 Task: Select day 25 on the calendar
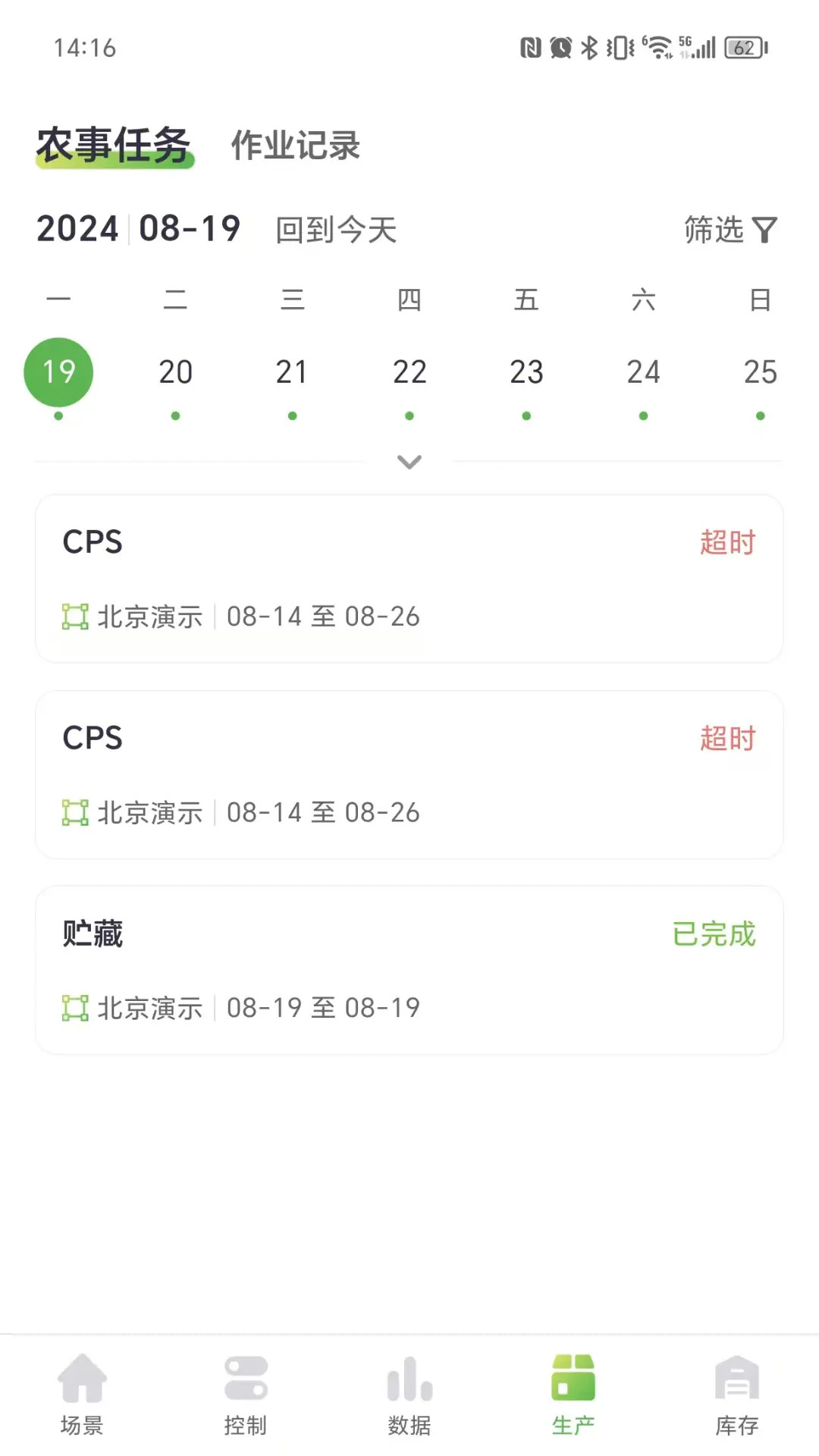pyautogui.click(x=760, y=372)
